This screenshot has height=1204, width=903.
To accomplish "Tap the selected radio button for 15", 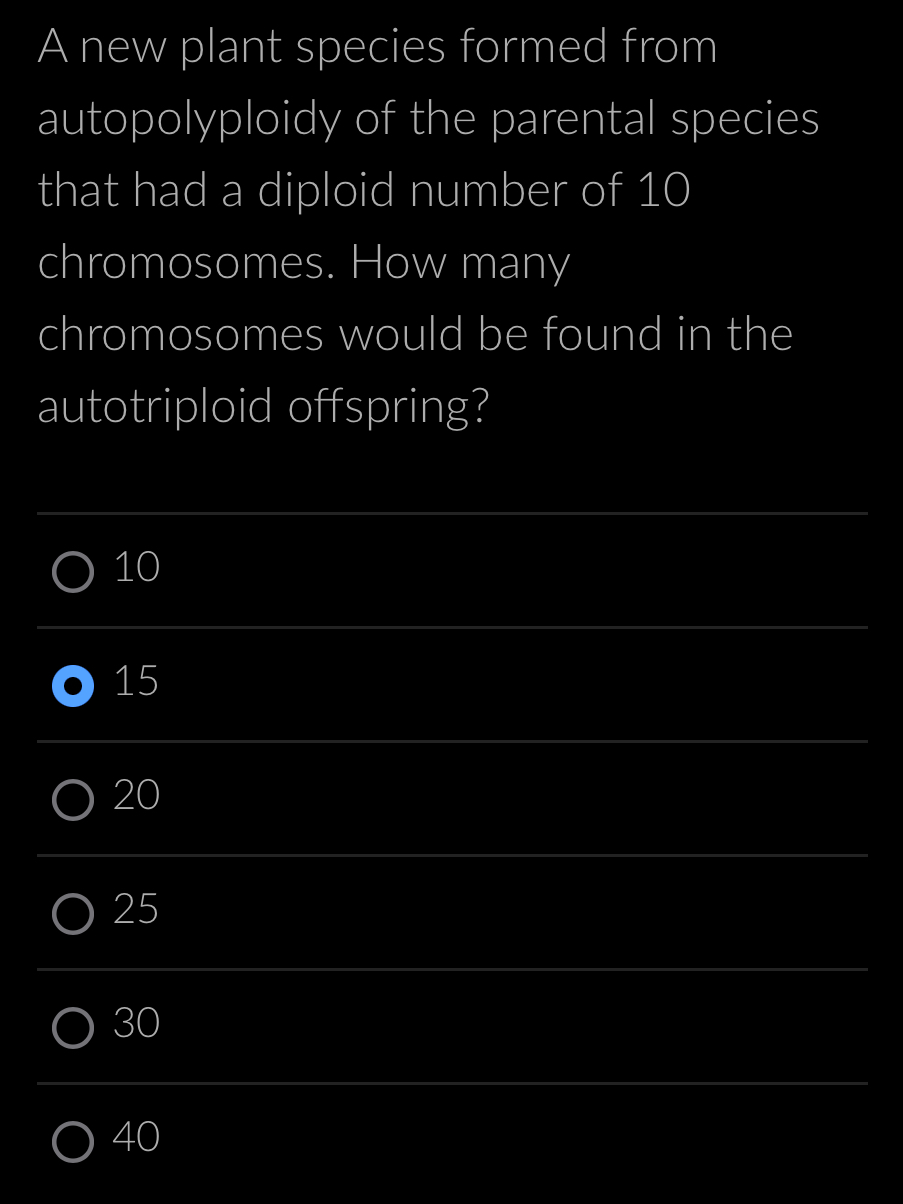I will pyautogui.click(x=73, y=686).
